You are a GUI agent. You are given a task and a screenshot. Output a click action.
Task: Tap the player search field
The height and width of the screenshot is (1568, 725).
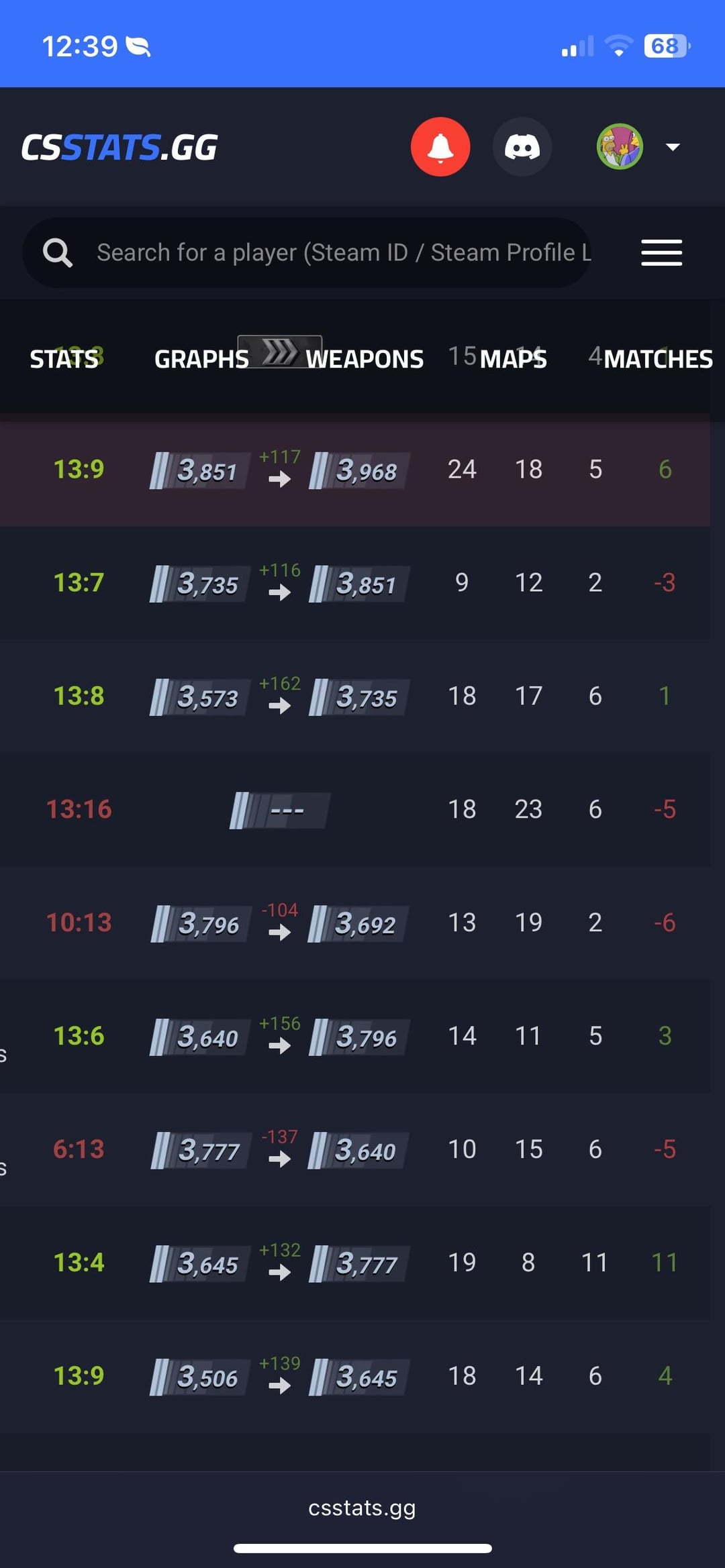[307, 253]
